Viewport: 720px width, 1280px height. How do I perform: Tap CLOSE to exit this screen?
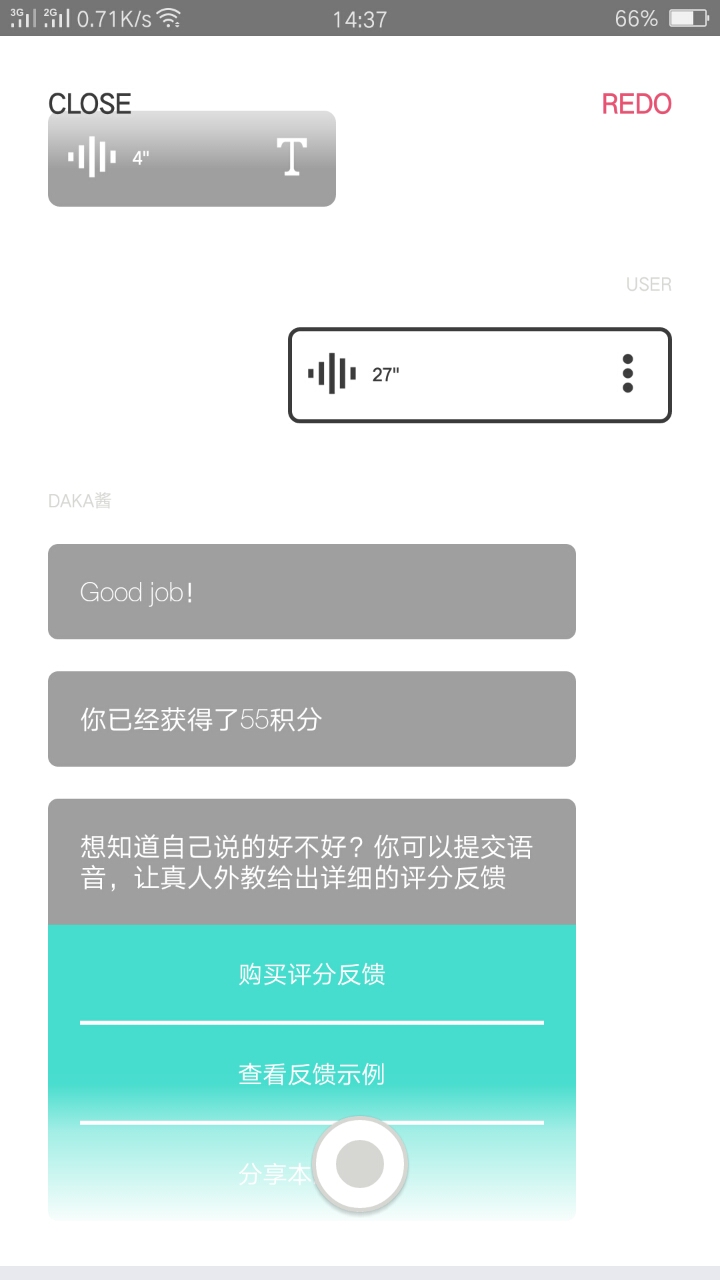[89, 103]
